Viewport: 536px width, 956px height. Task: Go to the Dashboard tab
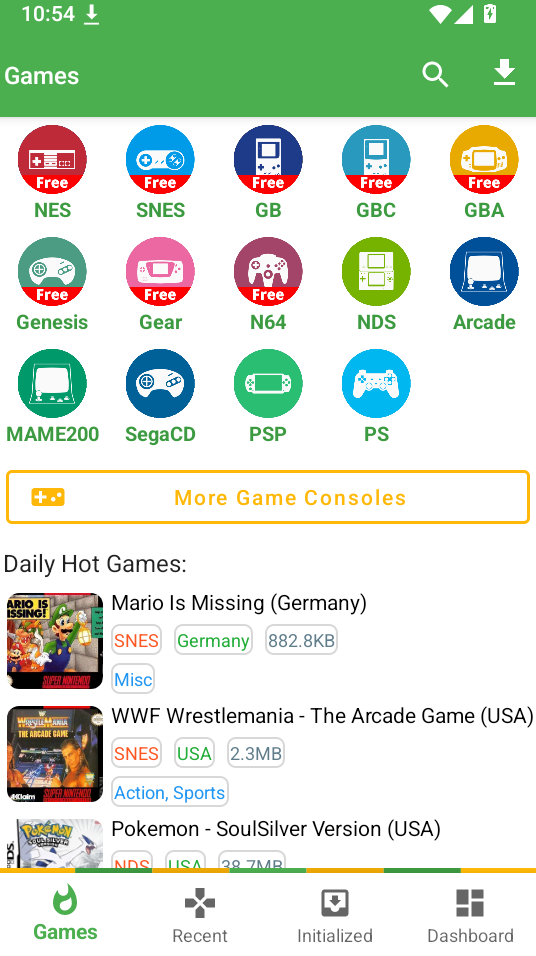[470, 915]
